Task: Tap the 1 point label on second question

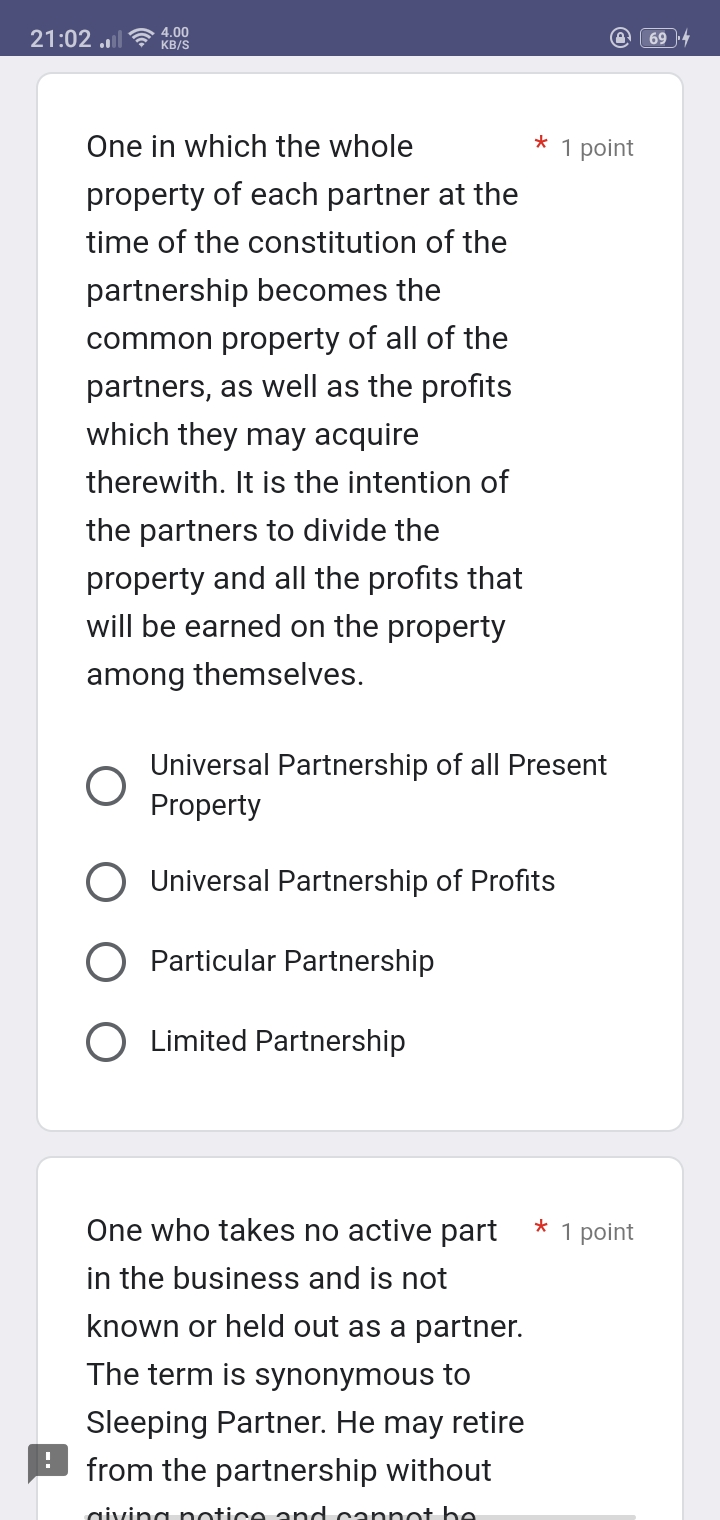Action: pyautogui.click(x=597, y=1232)
